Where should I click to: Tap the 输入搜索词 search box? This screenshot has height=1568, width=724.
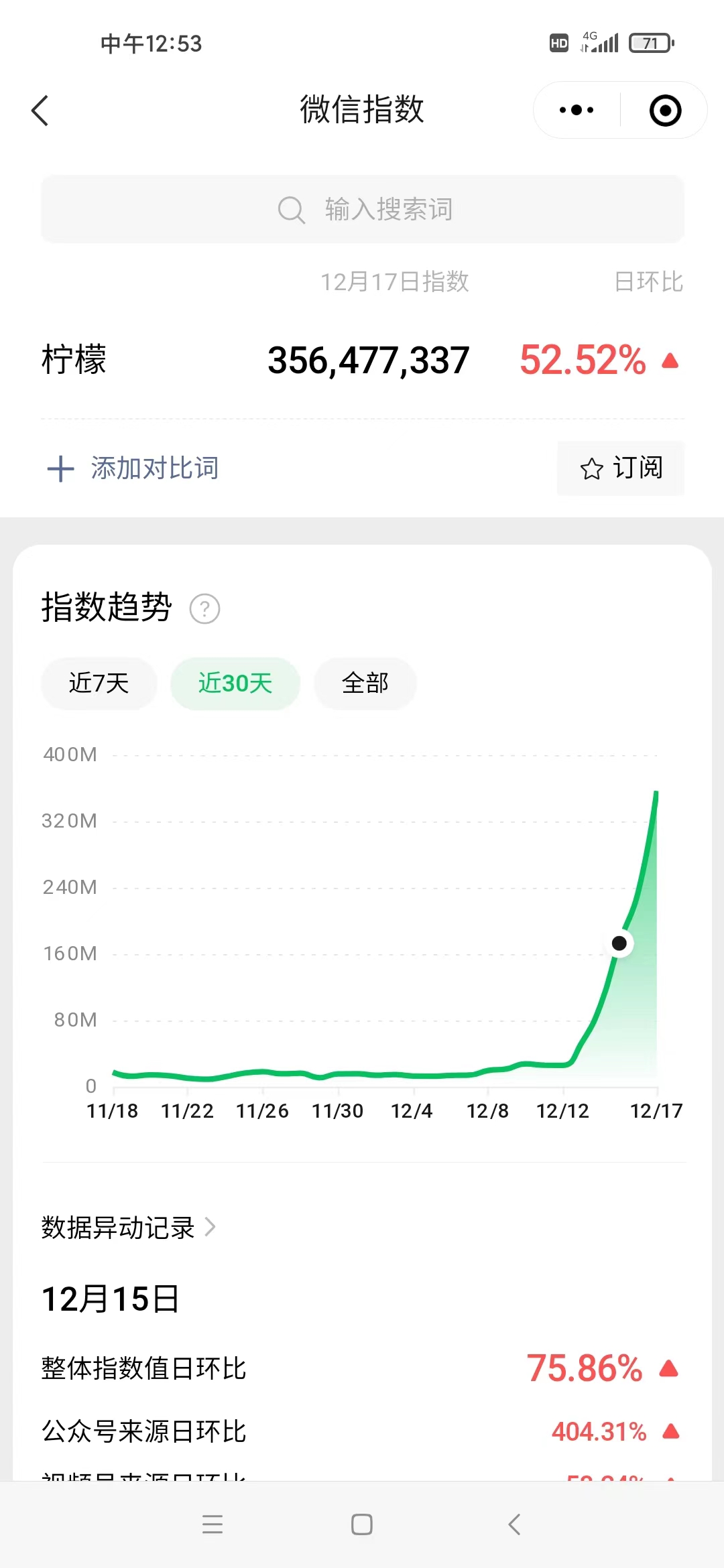tap(362, 209)
